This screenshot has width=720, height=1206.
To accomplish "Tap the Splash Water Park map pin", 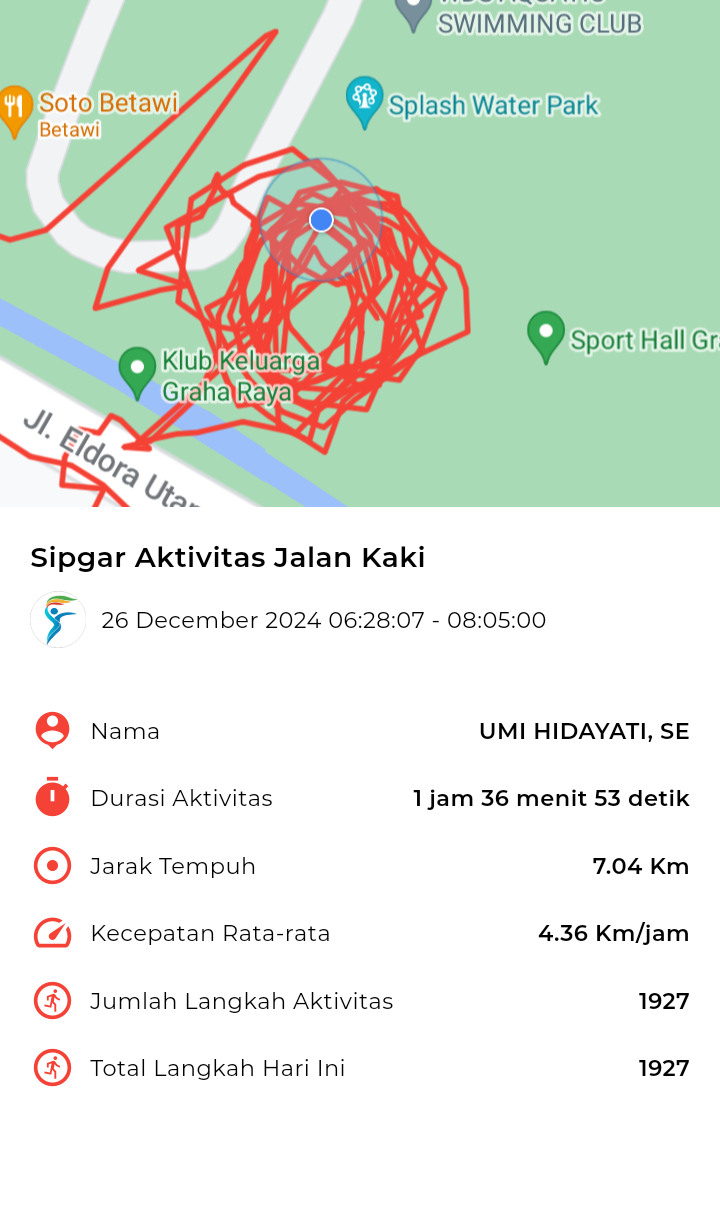I will [x=365, y=102].
